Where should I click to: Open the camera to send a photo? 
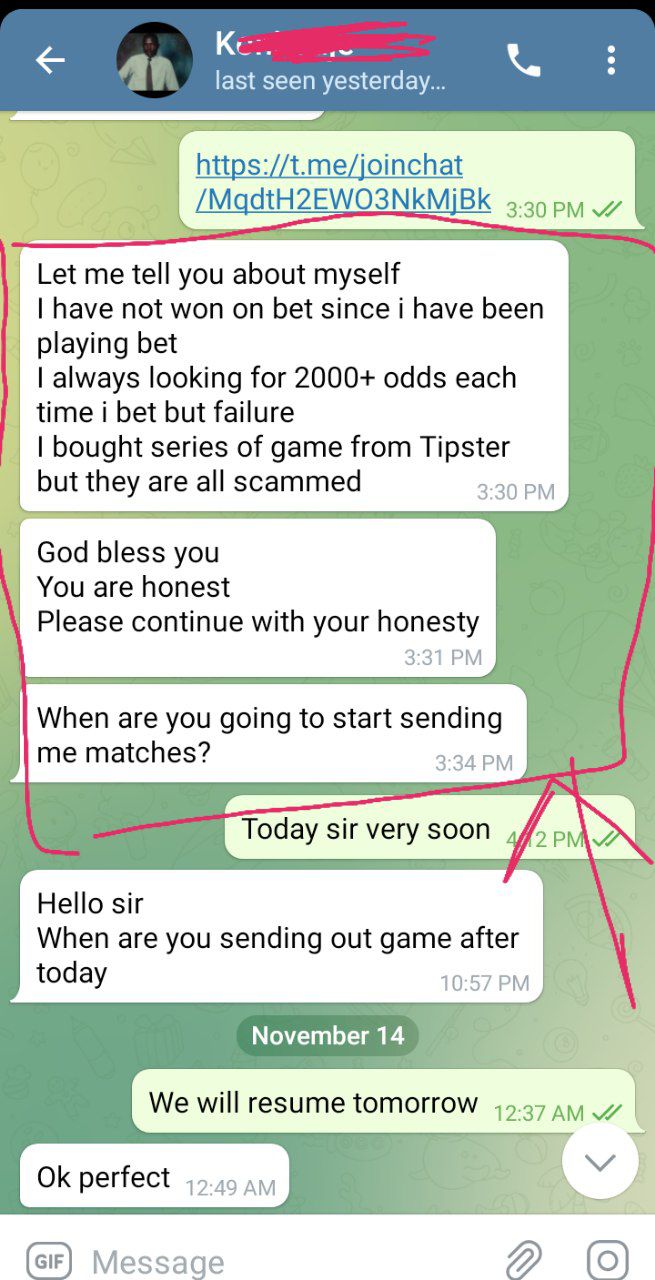[606, 1259]
